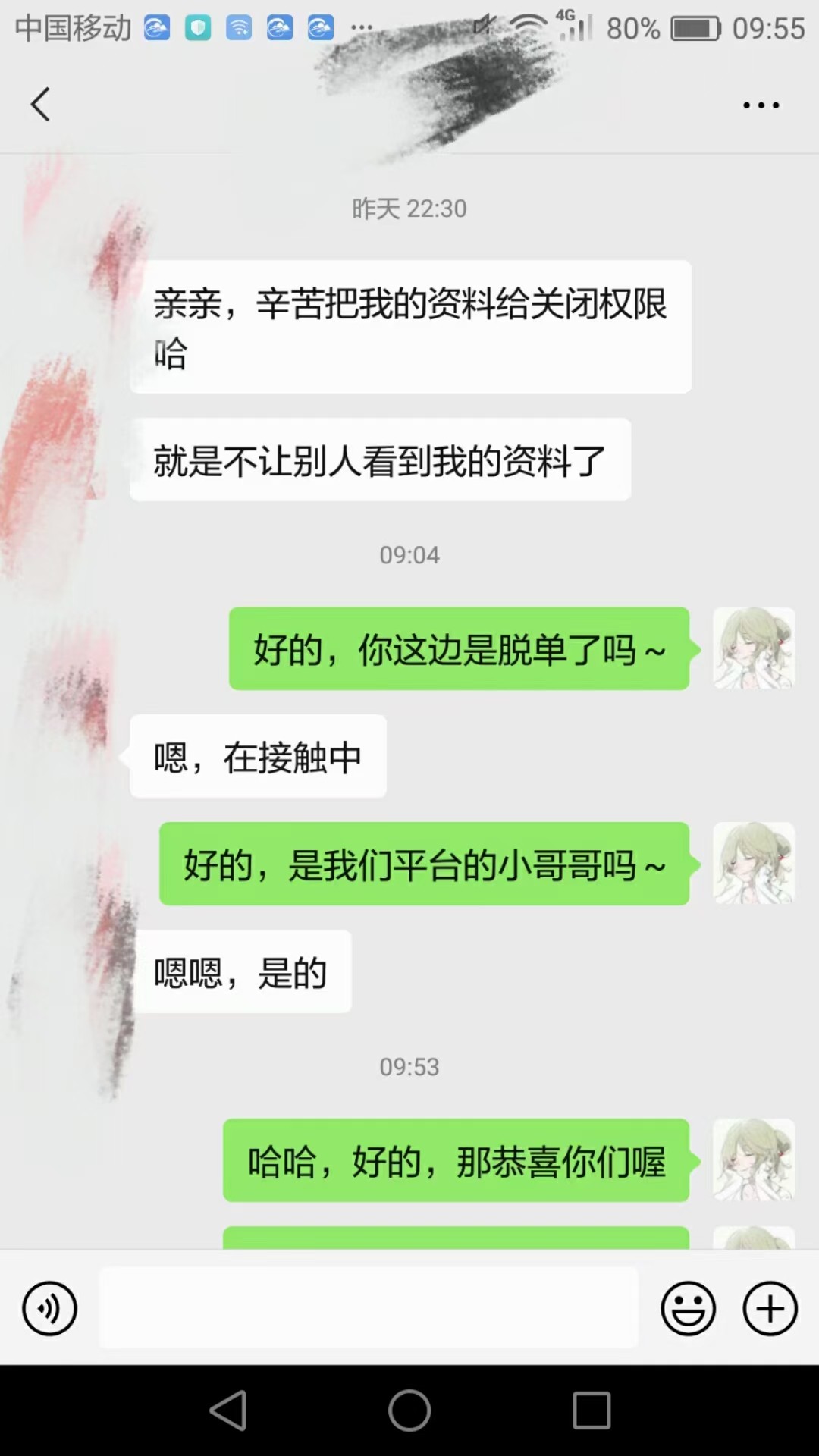Open the system recent apps view
This screenshot has height=1456, width=819.
591,1410
